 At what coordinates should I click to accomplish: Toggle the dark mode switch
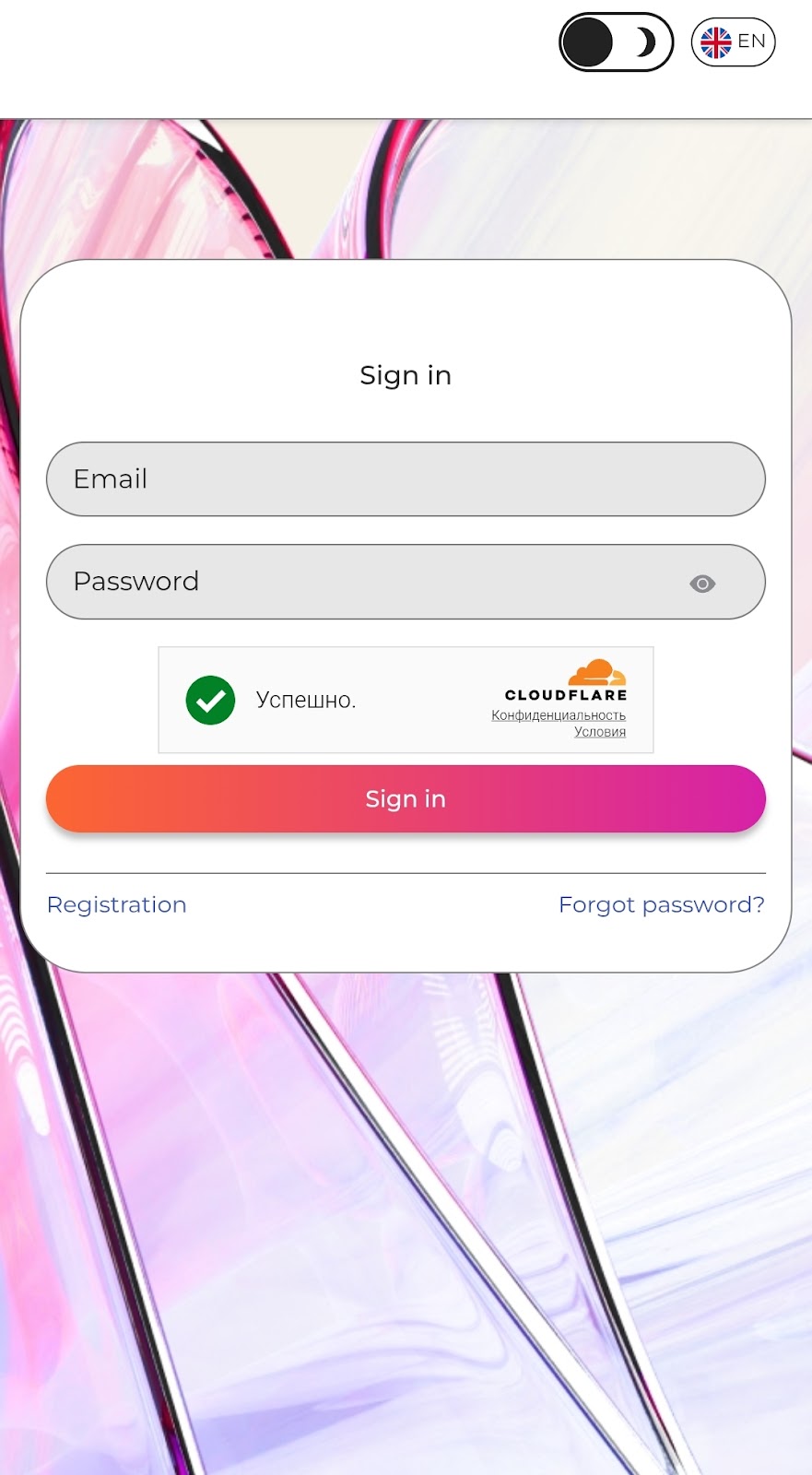pos(616,42)
